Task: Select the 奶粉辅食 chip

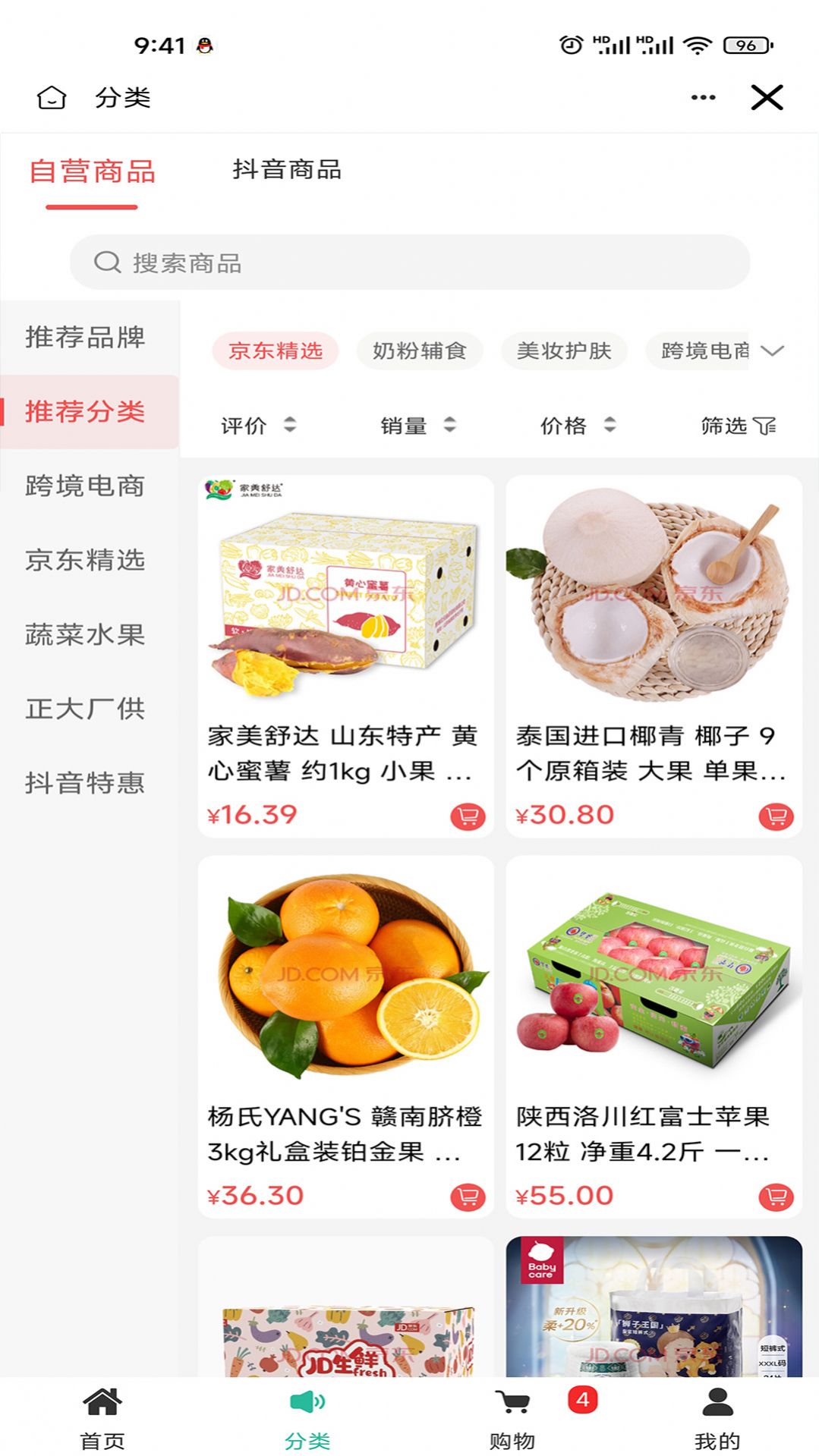Action: 419,351
